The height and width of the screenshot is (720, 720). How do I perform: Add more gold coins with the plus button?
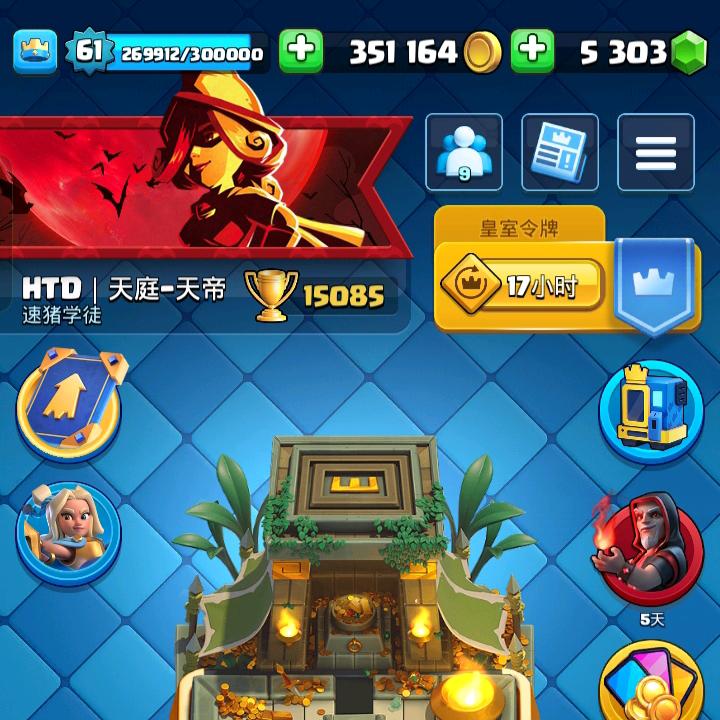[x=301, y=51]
